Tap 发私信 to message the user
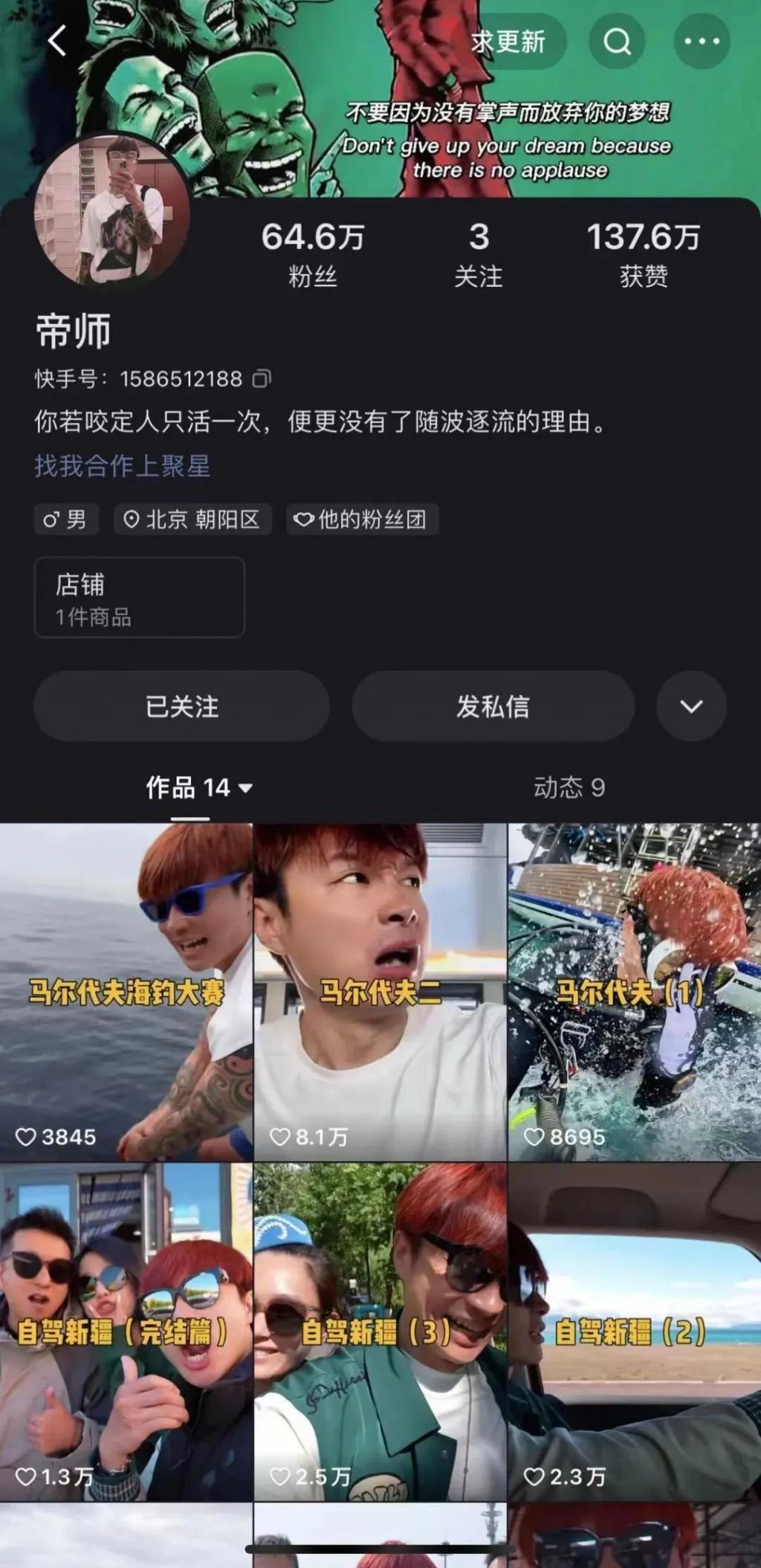The width and height of the screenshot is (761, 1568). [x=493, y=706]
